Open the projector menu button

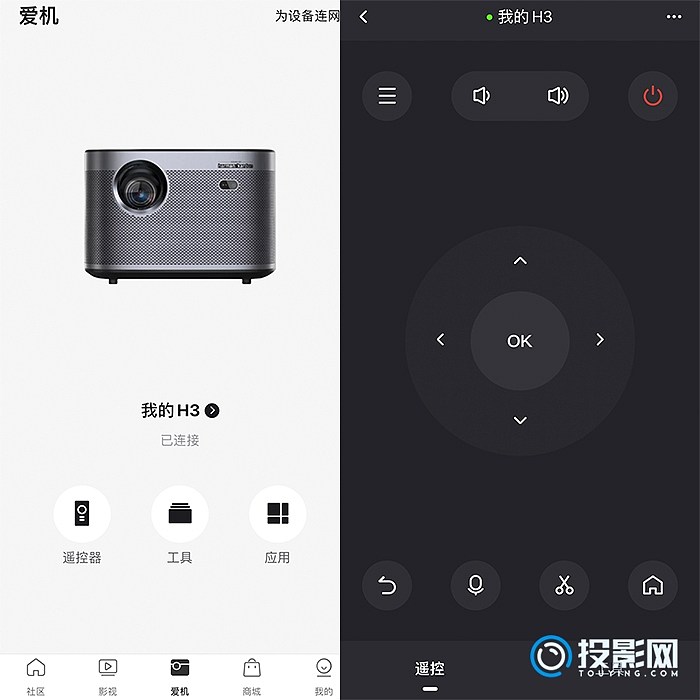pyautogui.click(x=387, y=96)
